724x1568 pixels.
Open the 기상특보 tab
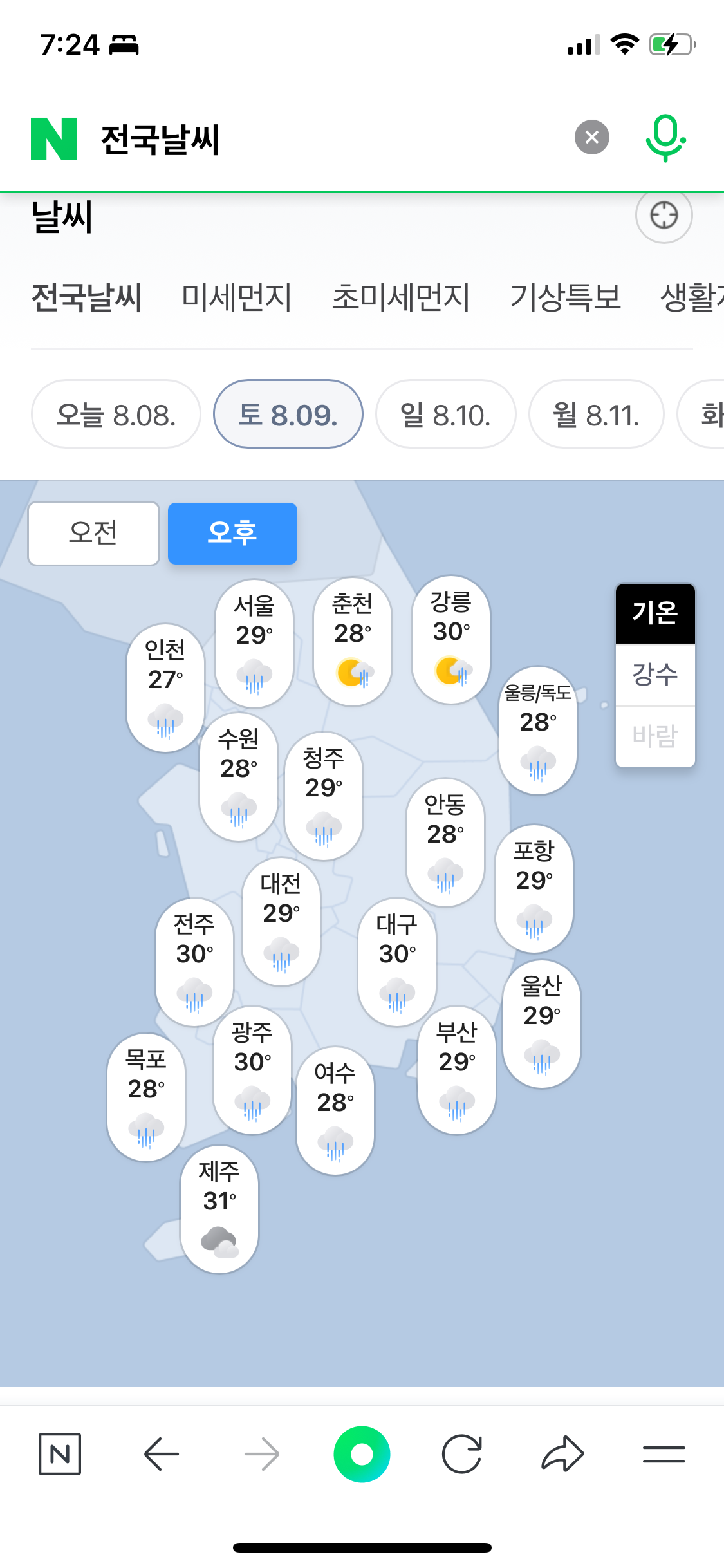[565, 298]
